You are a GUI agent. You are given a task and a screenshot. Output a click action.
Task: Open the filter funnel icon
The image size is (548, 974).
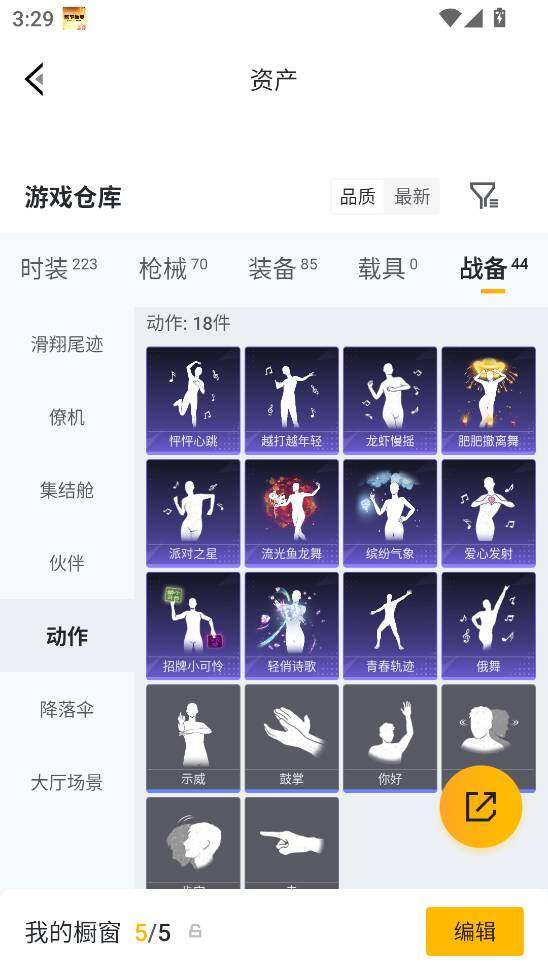point(483,196)
